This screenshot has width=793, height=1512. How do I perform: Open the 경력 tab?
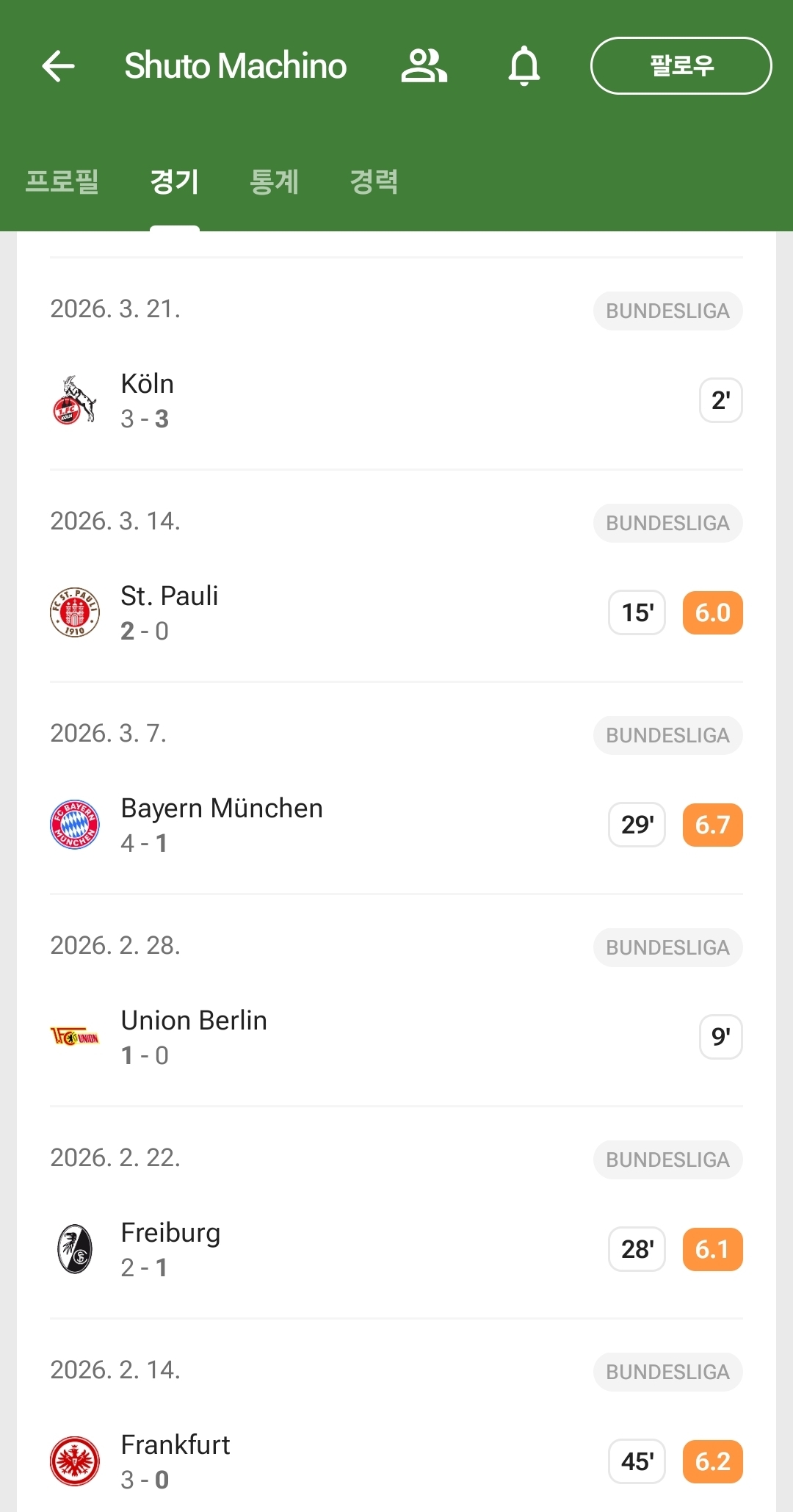pyautogui.click(x=374, y=181)
